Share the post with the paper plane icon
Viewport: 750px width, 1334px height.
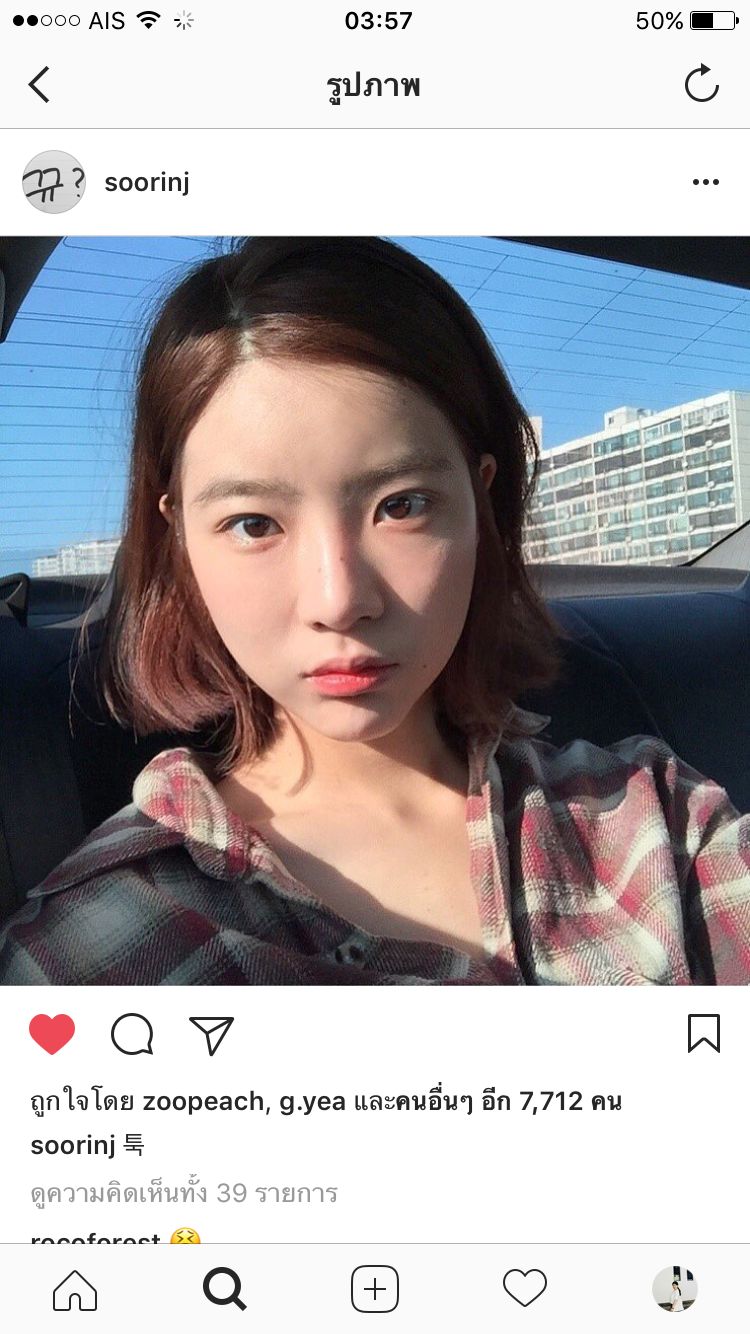pos(211,1035)
